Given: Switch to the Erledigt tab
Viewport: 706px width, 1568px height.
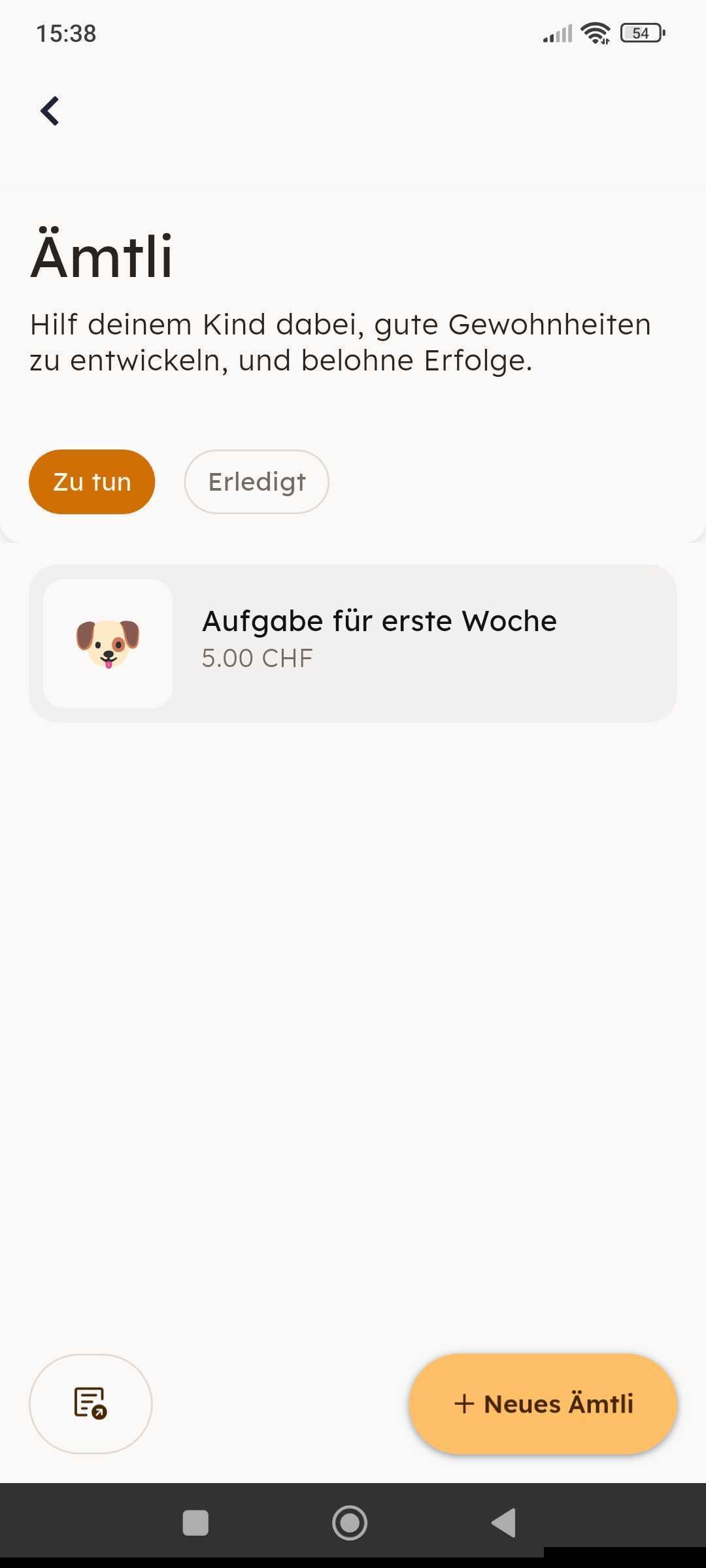Looking at the screenshot, I should click(256, 482).
